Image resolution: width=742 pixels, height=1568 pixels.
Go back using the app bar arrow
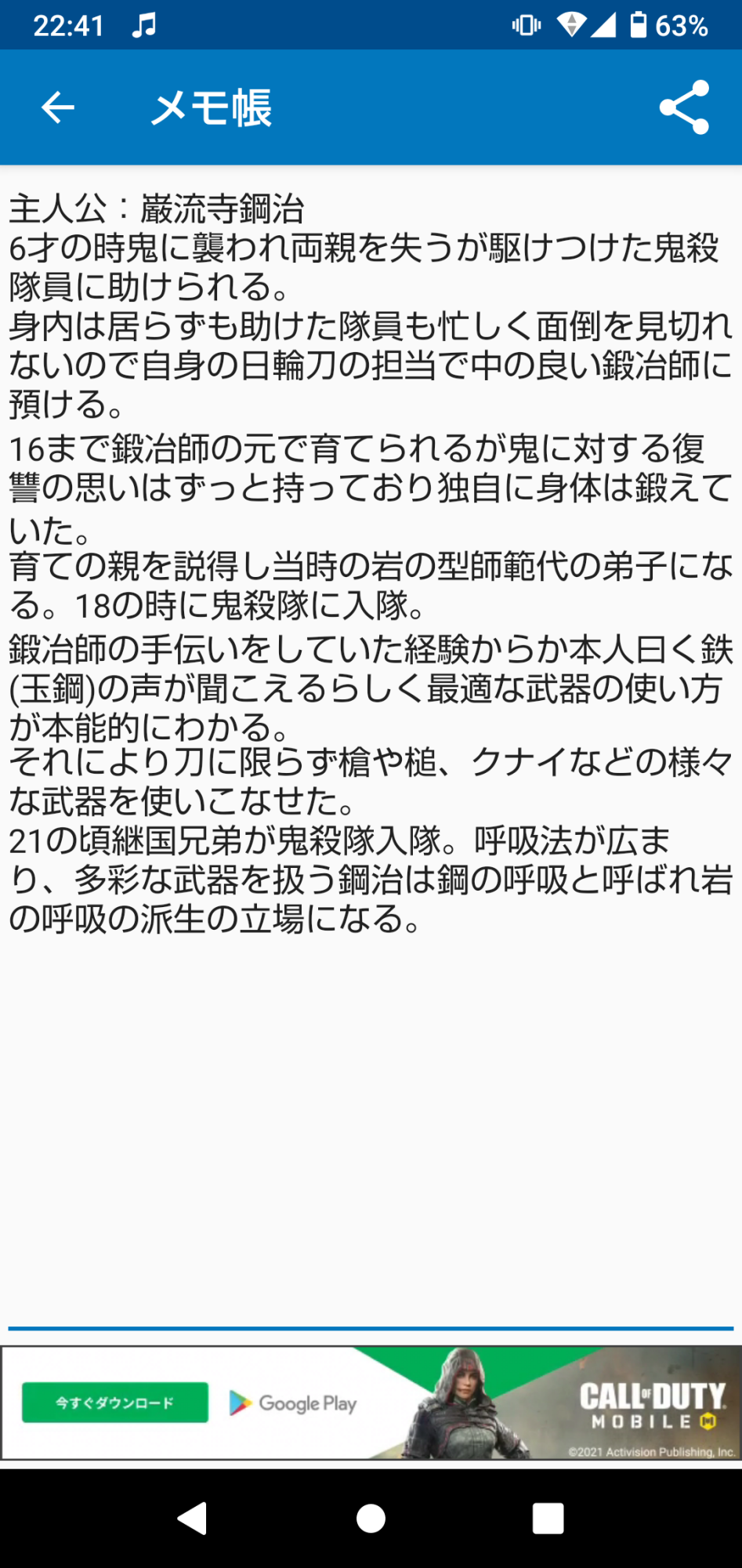[x=57, y=107]
